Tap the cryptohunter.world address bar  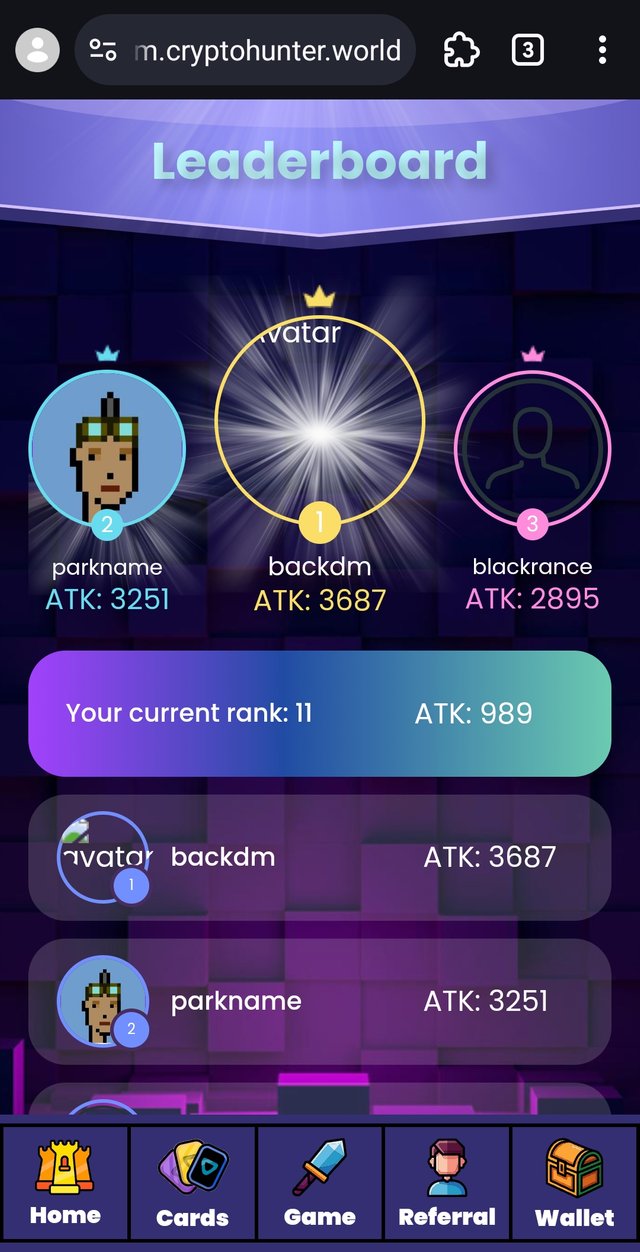pyautogui.click(x=245, y=50)
